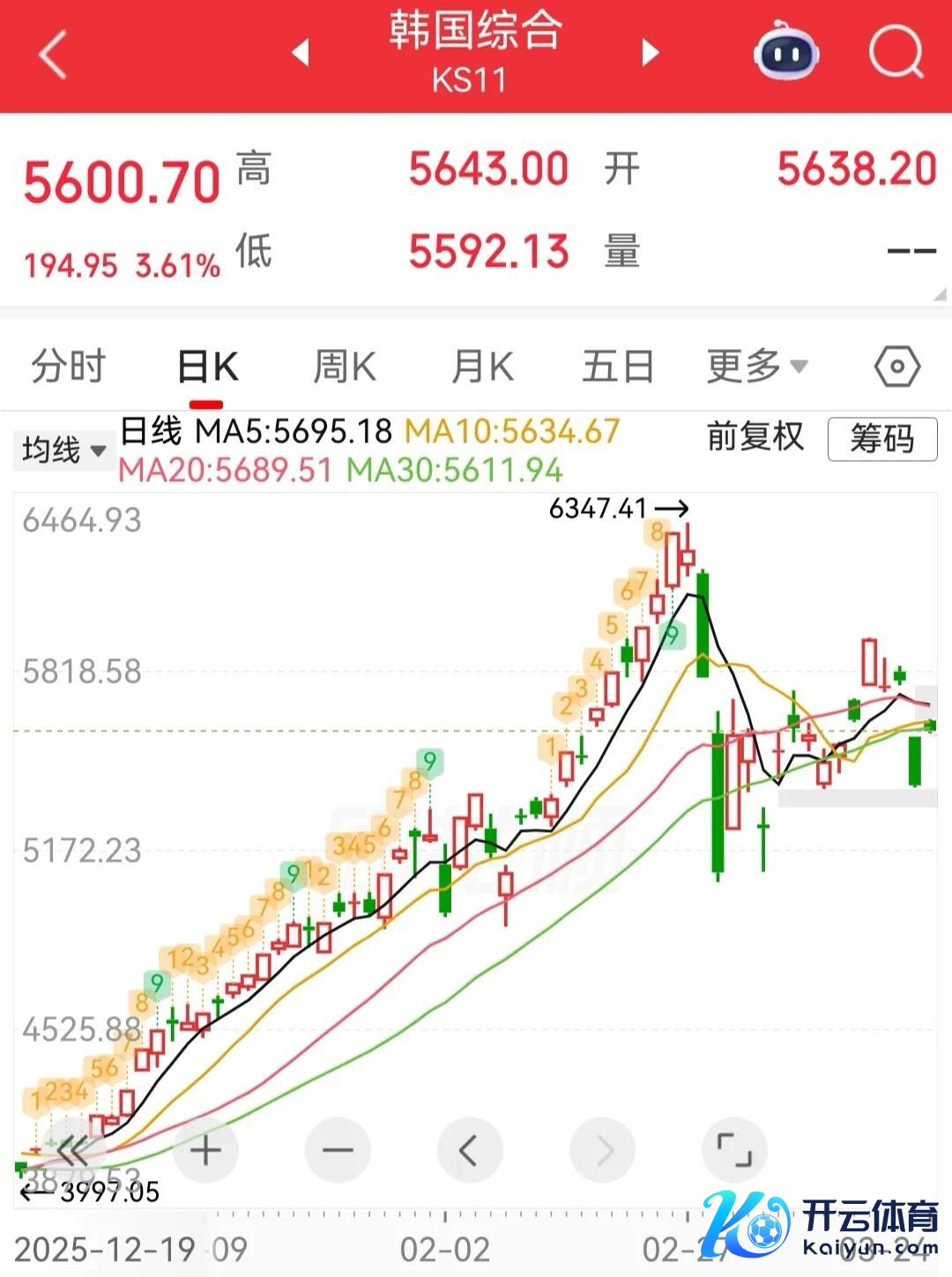View the 五日 chart tab
Screen dimensions: 952x1277
tap(618, 367)
